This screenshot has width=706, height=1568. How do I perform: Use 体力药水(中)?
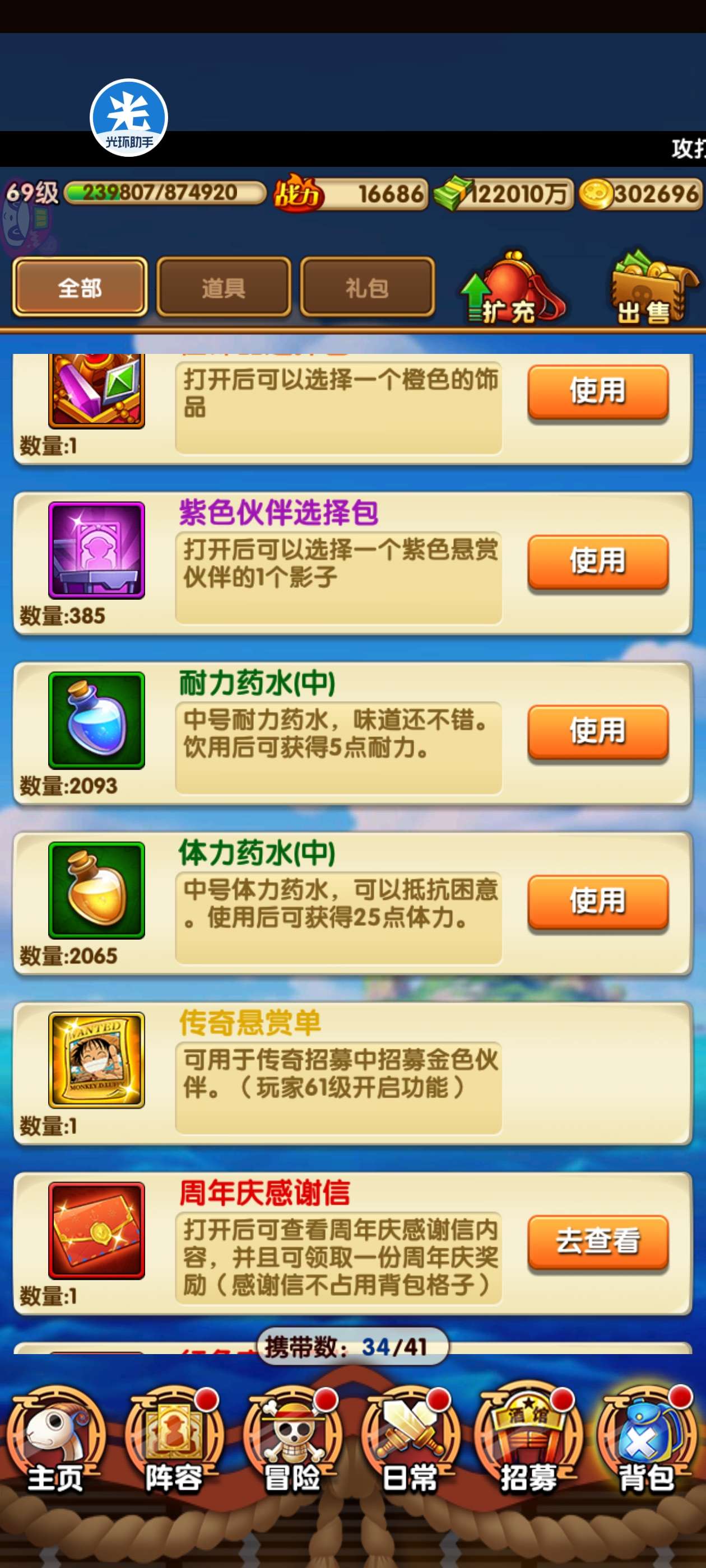point(597,902)
